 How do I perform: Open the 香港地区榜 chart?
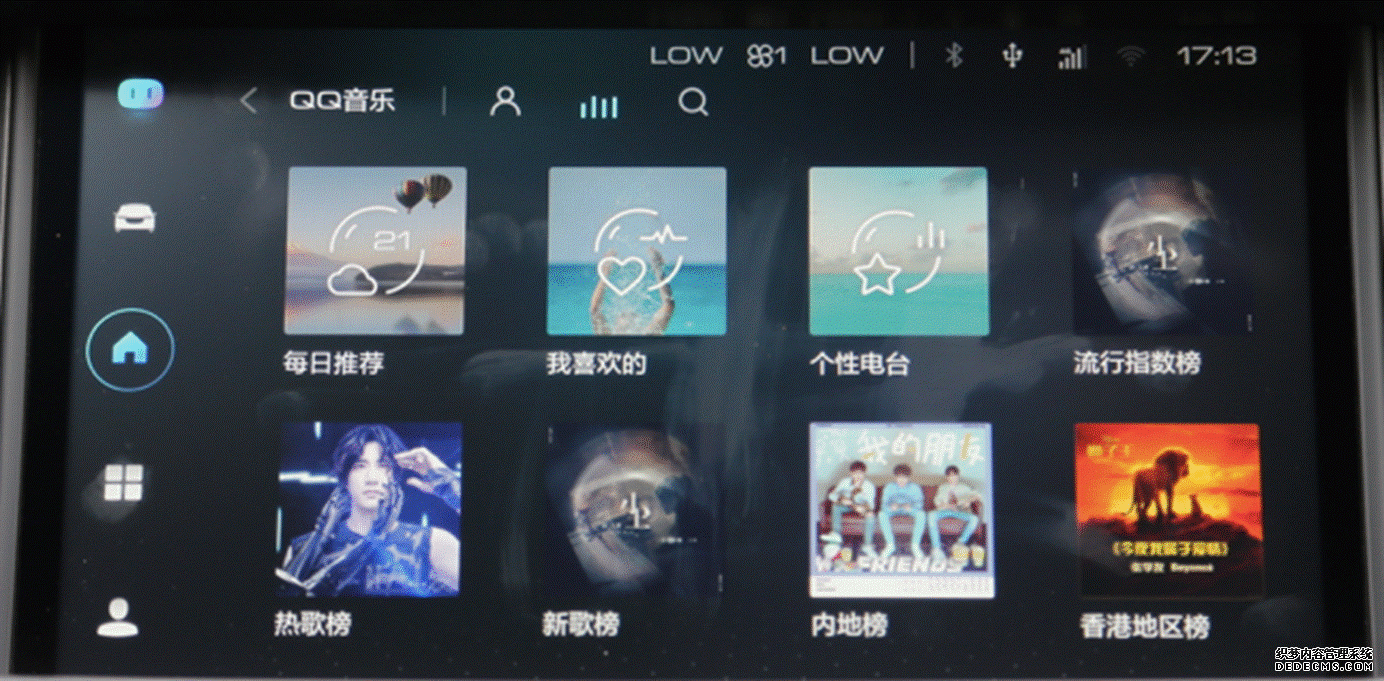coord(1167,510)
